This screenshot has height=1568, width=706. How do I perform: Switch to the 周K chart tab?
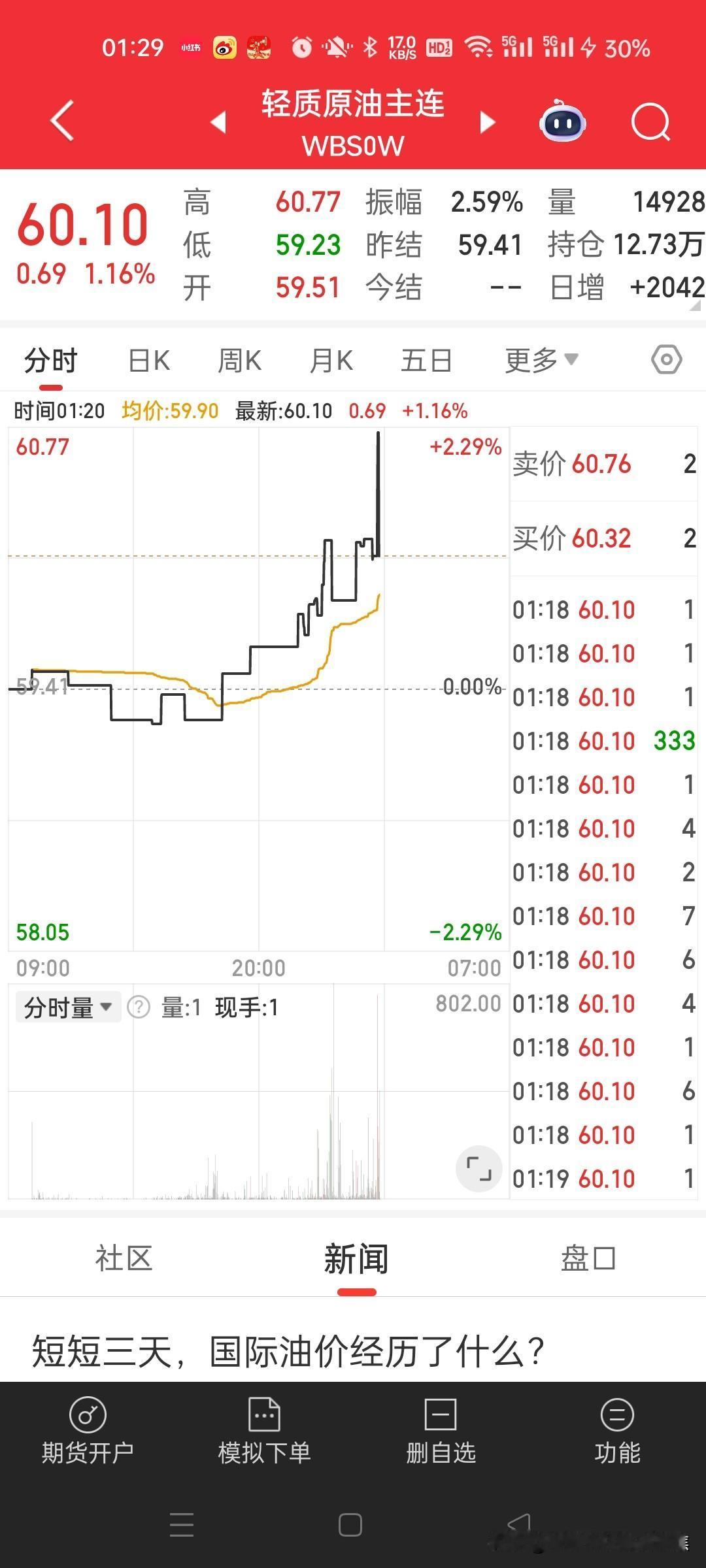(240, 361)
